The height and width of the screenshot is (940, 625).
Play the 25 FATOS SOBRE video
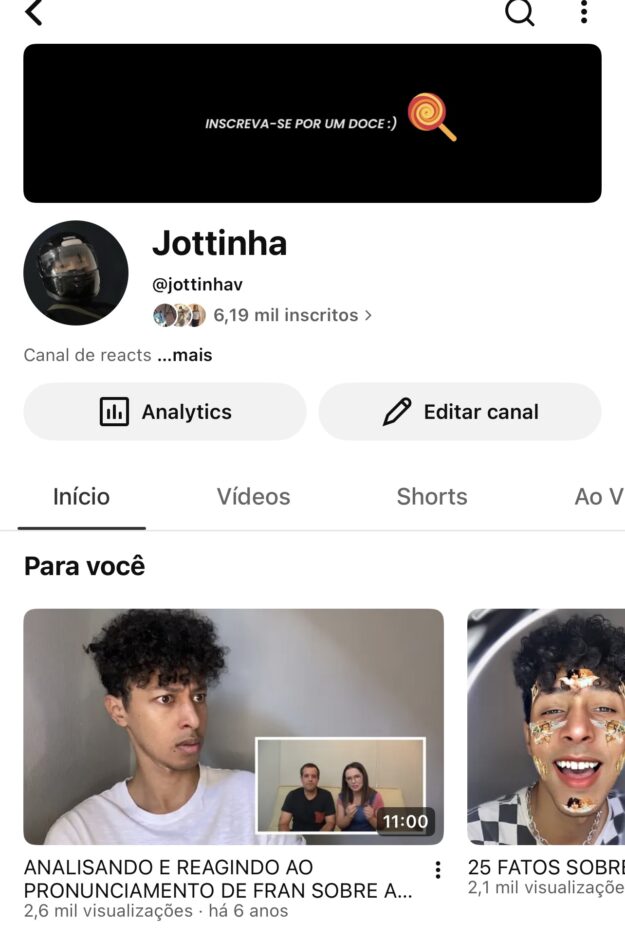pos(546,727)
